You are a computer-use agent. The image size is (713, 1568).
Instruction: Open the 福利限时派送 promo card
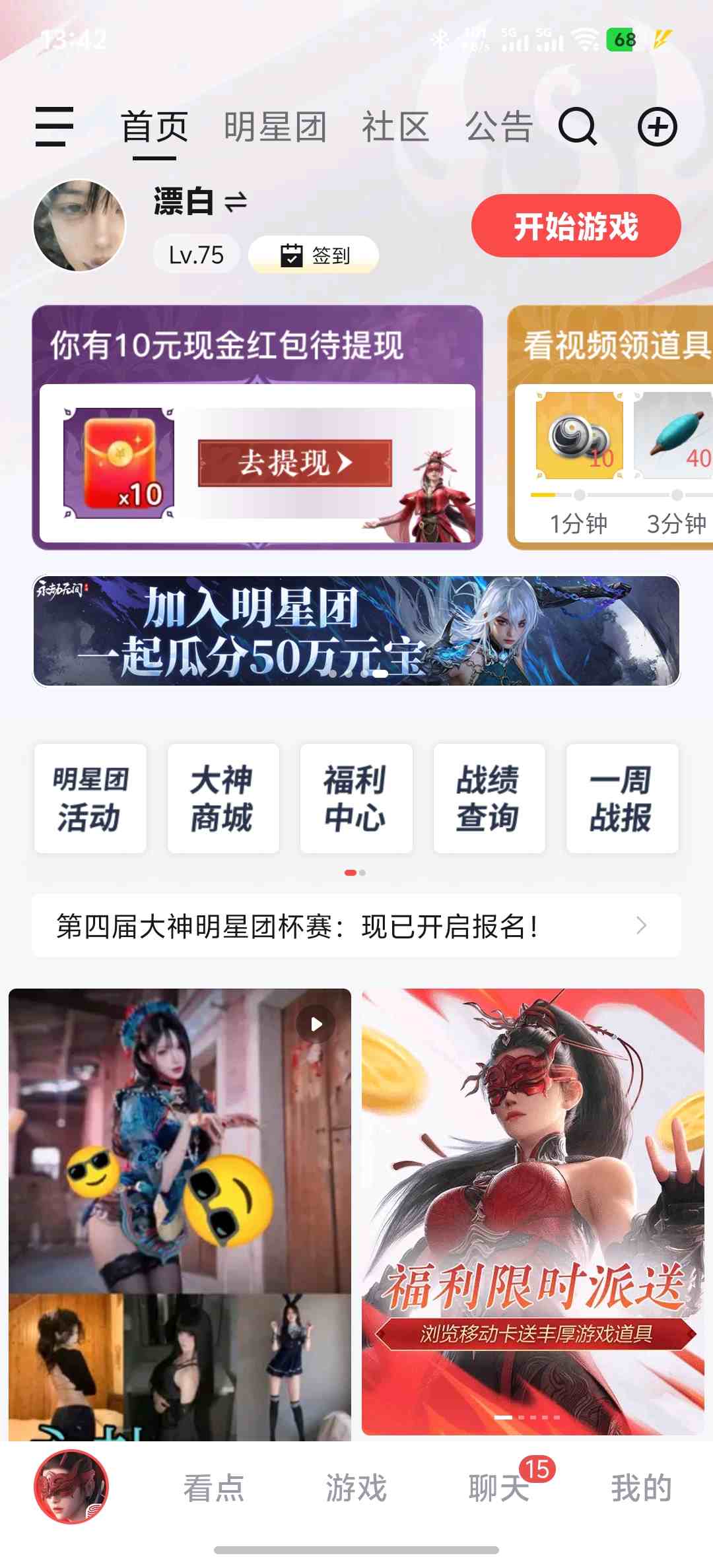coord(533,1210)
